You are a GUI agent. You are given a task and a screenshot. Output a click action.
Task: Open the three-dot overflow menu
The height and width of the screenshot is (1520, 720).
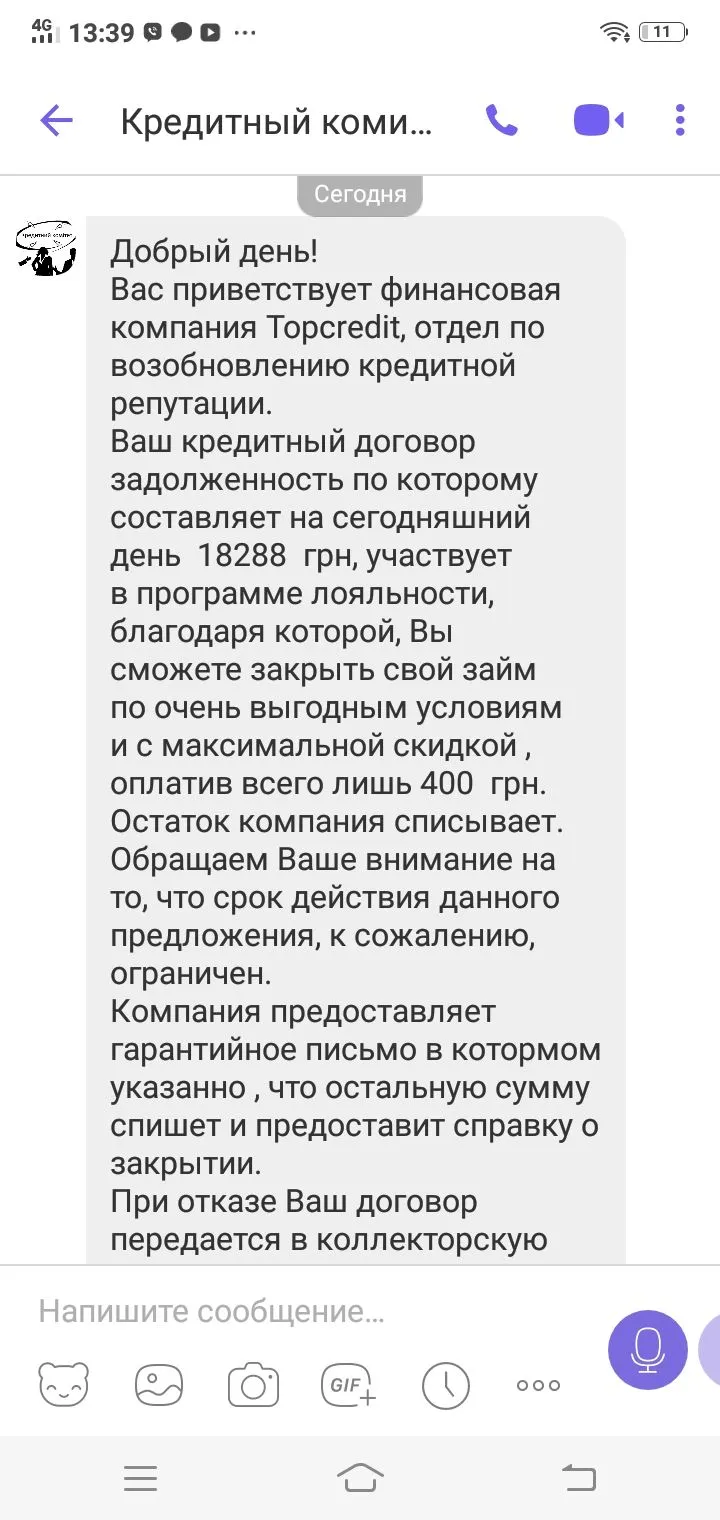pyautogui.click(x=680, y=122)
